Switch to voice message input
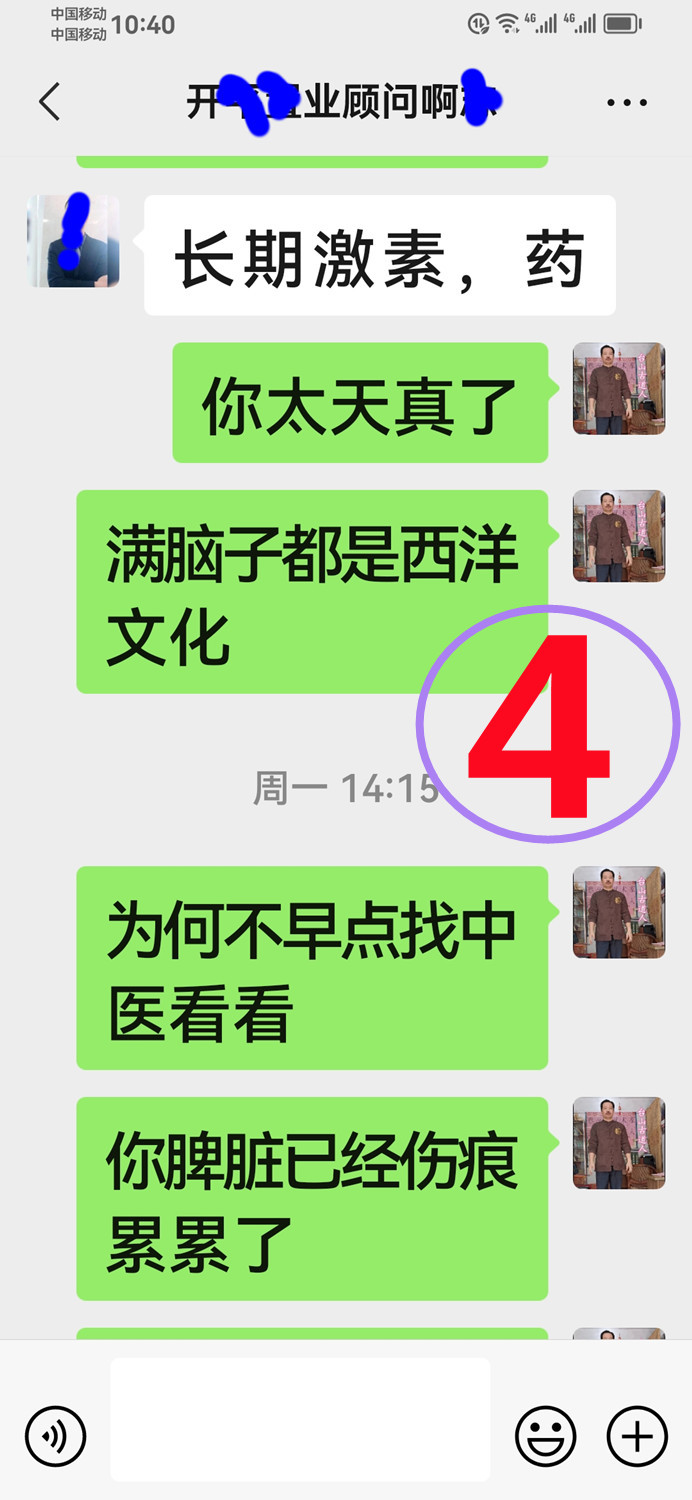Viewport: 692px width, 1500px height. point(55,1437)
